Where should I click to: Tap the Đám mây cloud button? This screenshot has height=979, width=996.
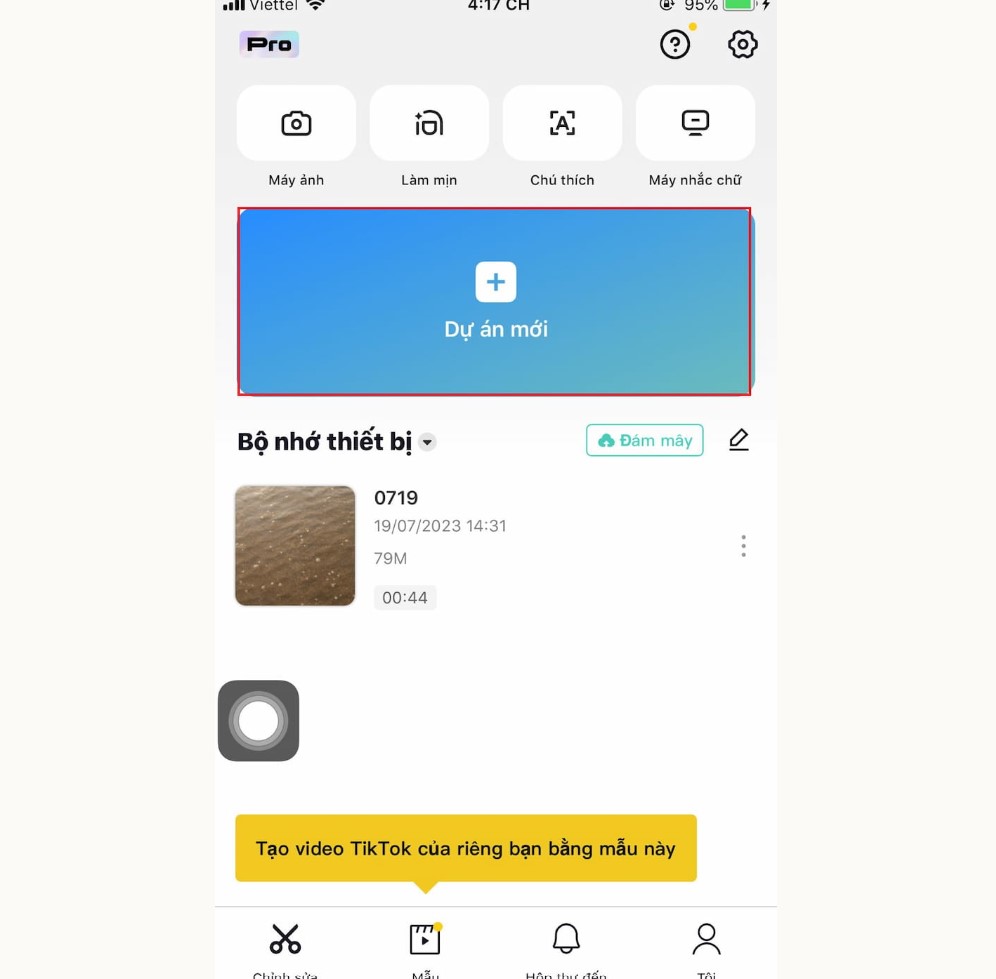point(645,440)
